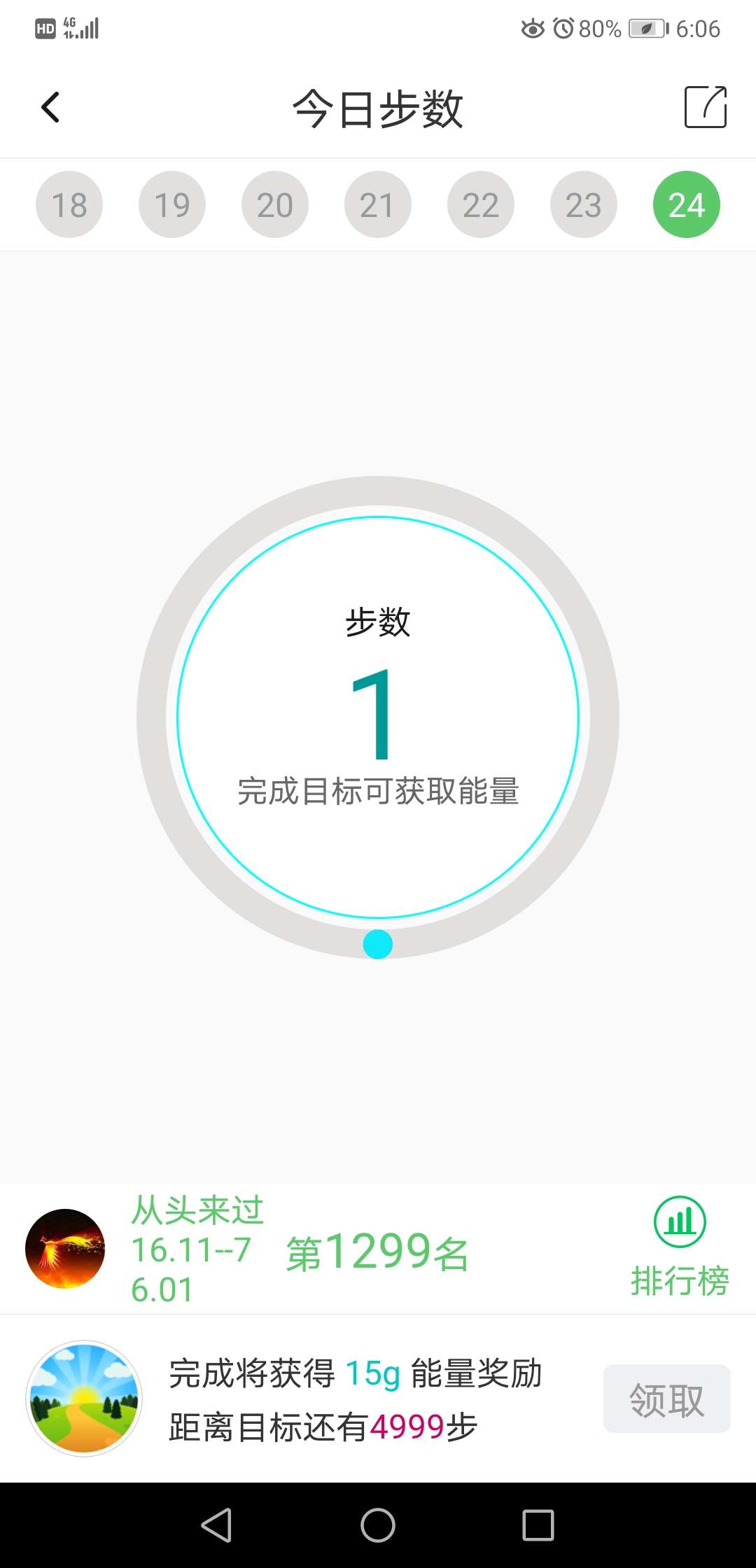This screenshot has width=756, height=1568.
Task: Select the highlighted date 24
Action: click(687, 204)
